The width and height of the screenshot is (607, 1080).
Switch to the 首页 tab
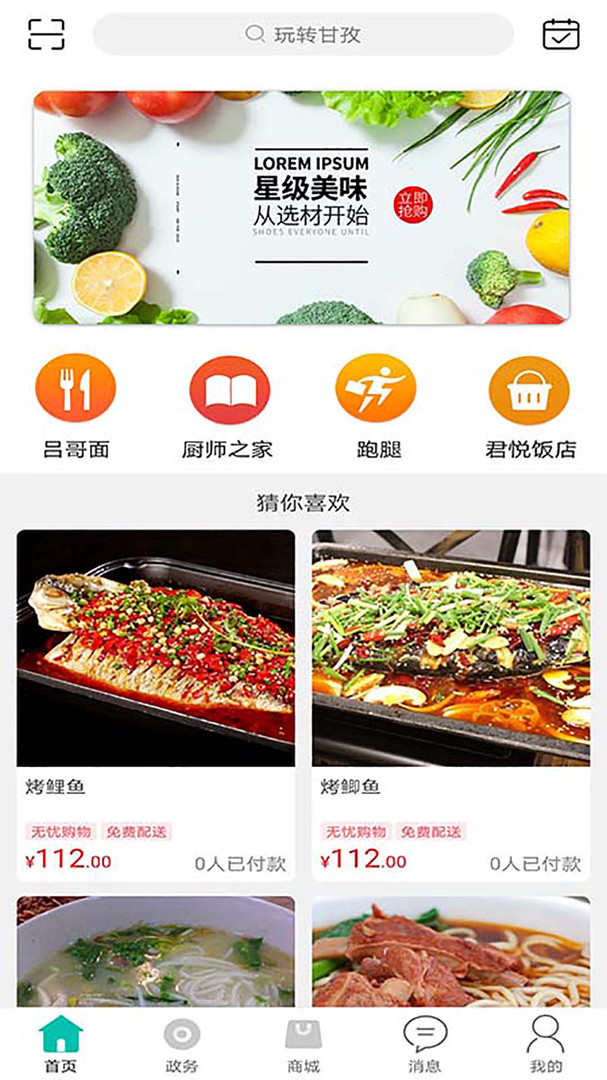point(62,1043)
